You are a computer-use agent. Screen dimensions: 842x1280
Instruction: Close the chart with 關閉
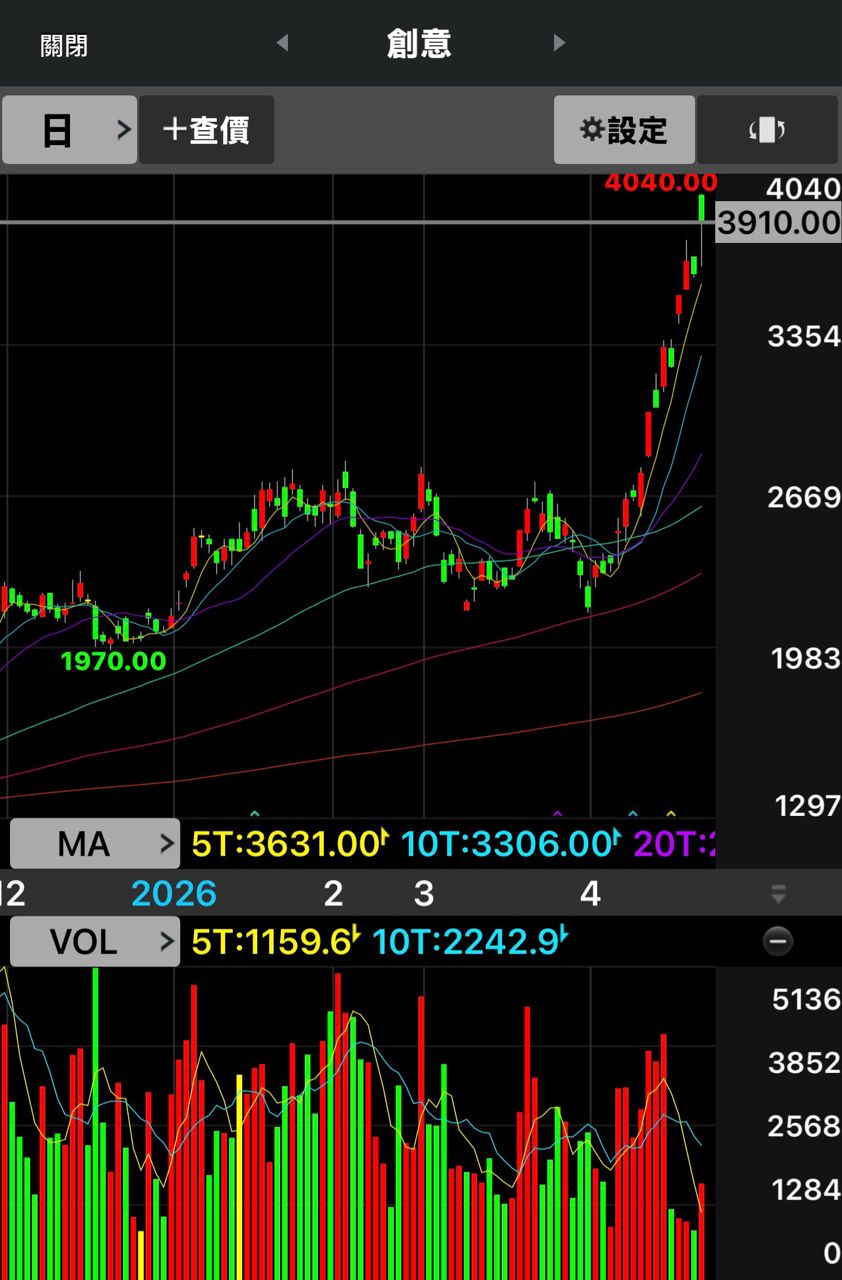click(x=64, y=46)
